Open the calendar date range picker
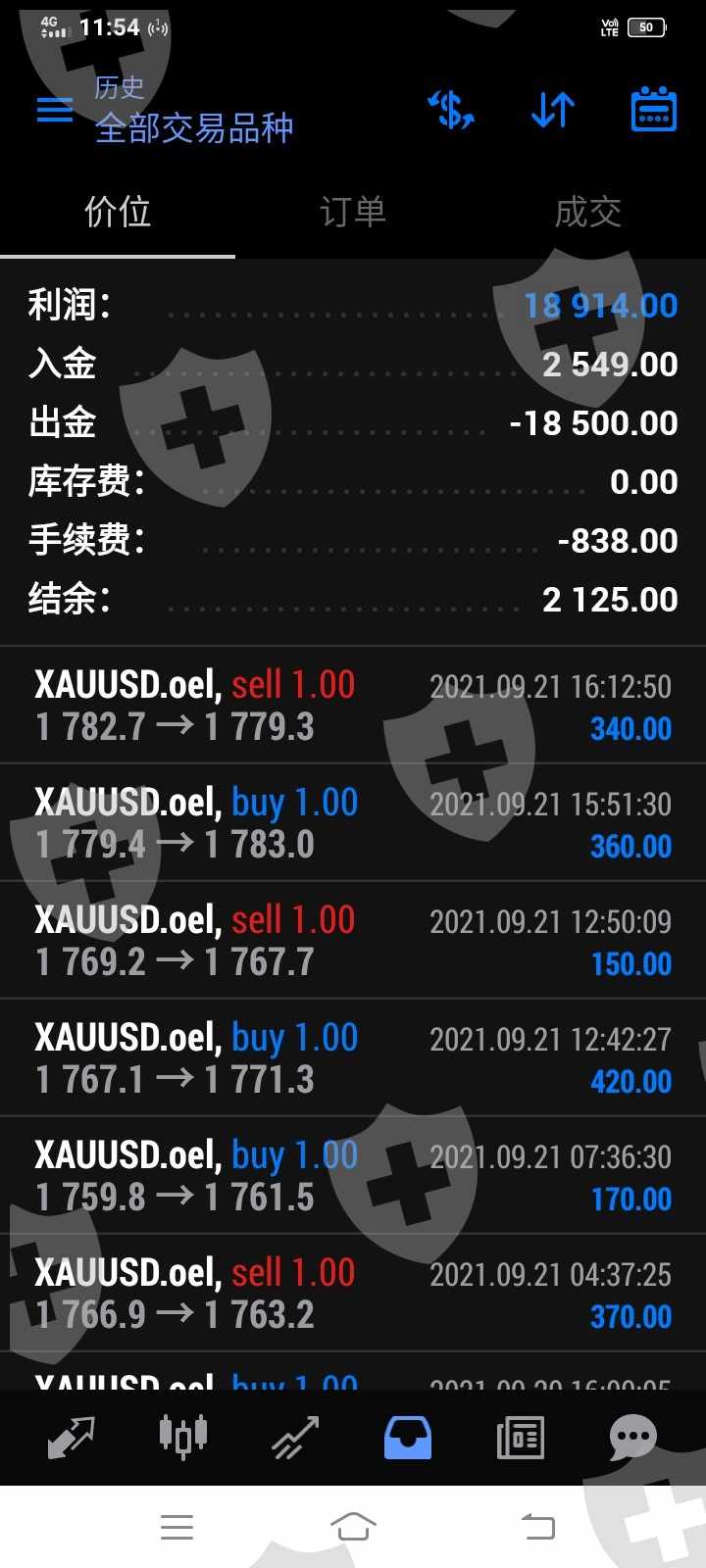Viewport: 706px width, 1568px height. (653, 110)
